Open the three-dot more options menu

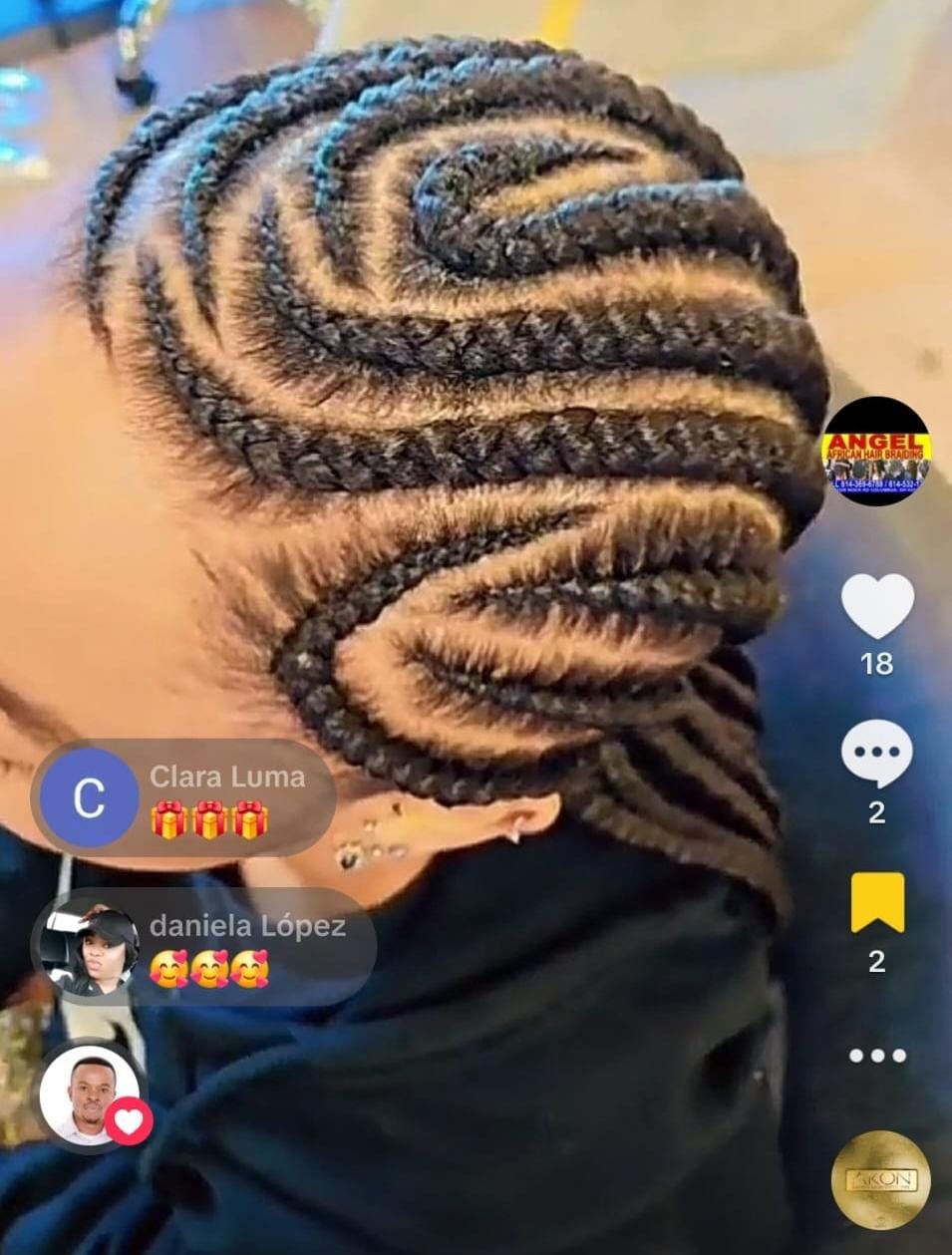coord(877,1055)
